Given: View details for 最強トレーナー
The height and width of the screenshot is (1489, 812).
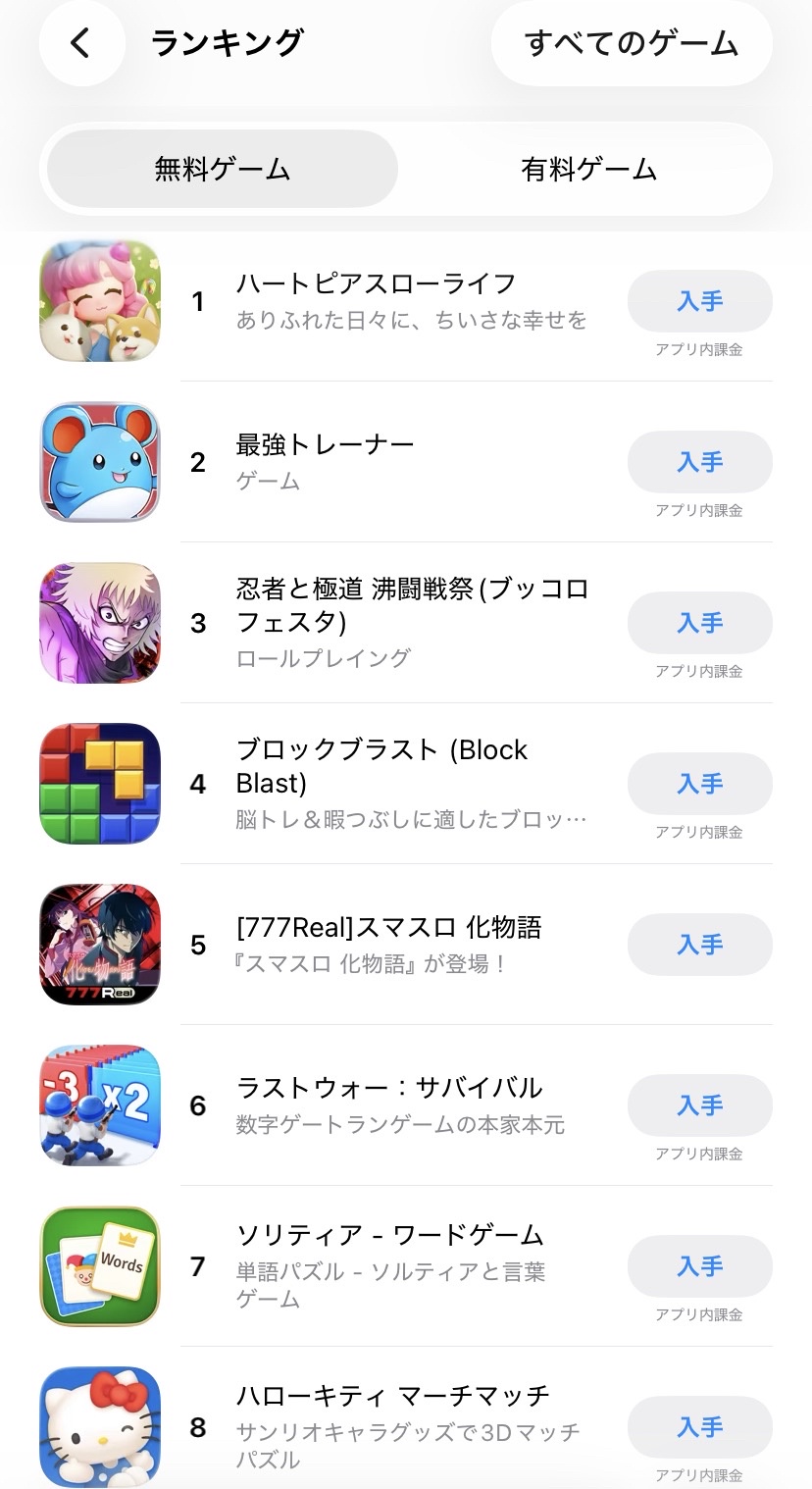Looking at the screenshot, I should pyautogui.click(x=326, y=445).
